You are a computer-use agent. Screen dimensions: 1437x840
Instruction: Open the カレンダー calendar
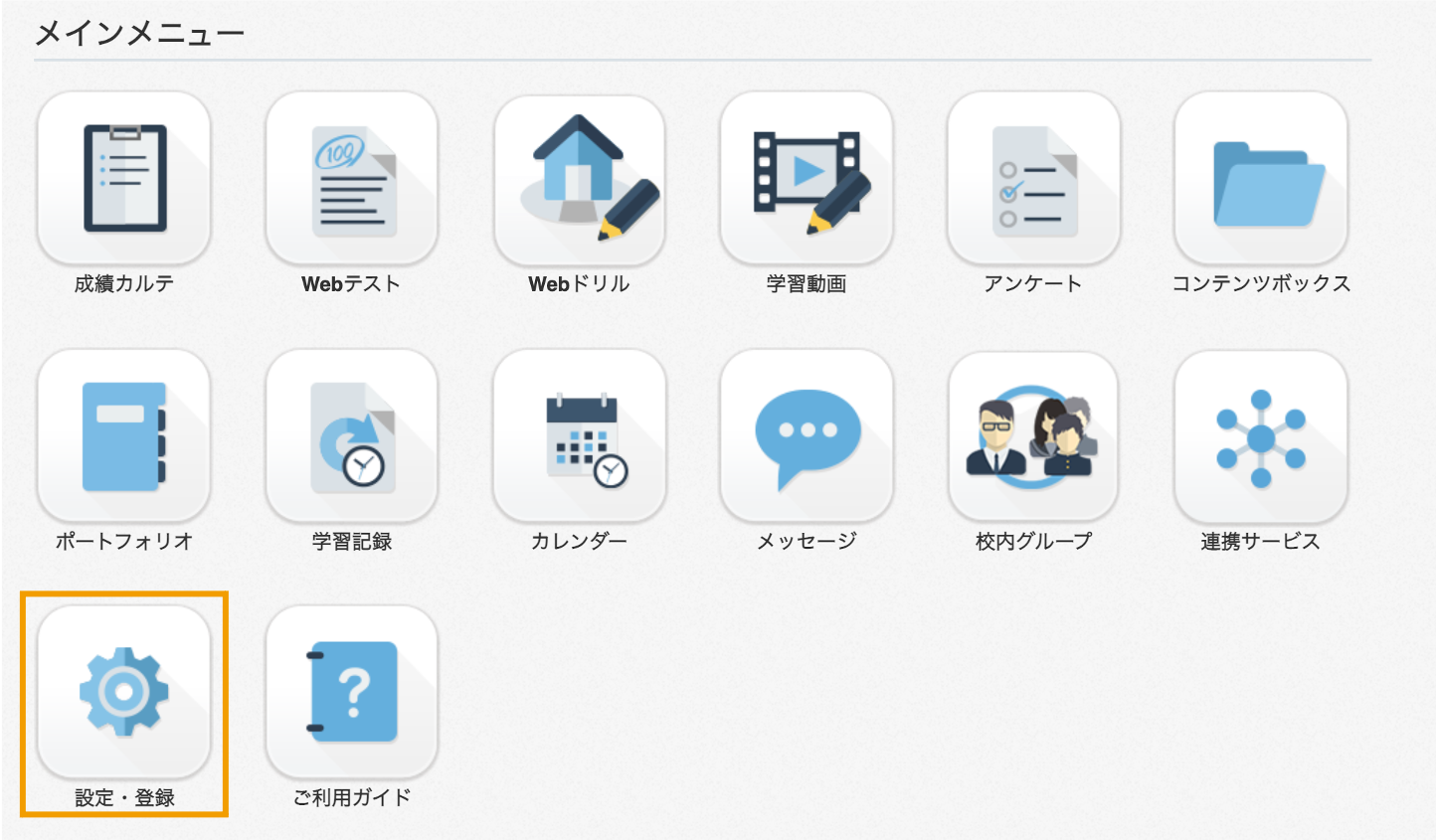(x=580, y=436)
